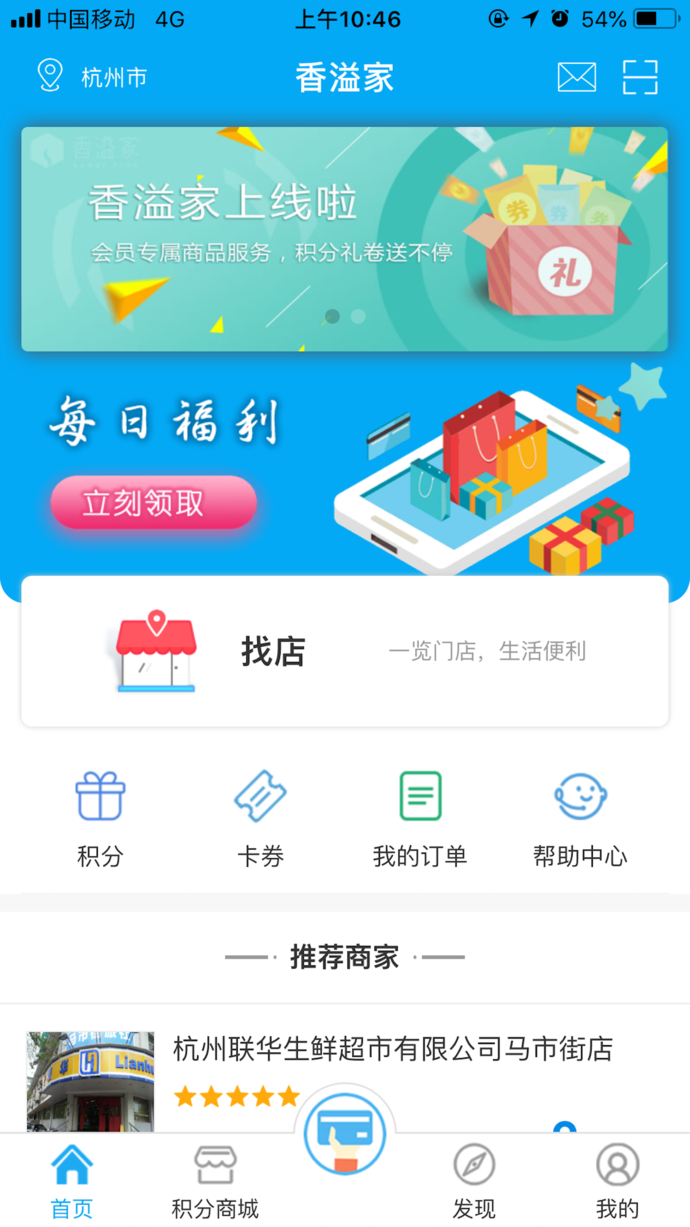Select the second banner page indicator dot

click(x=358, y=316)
